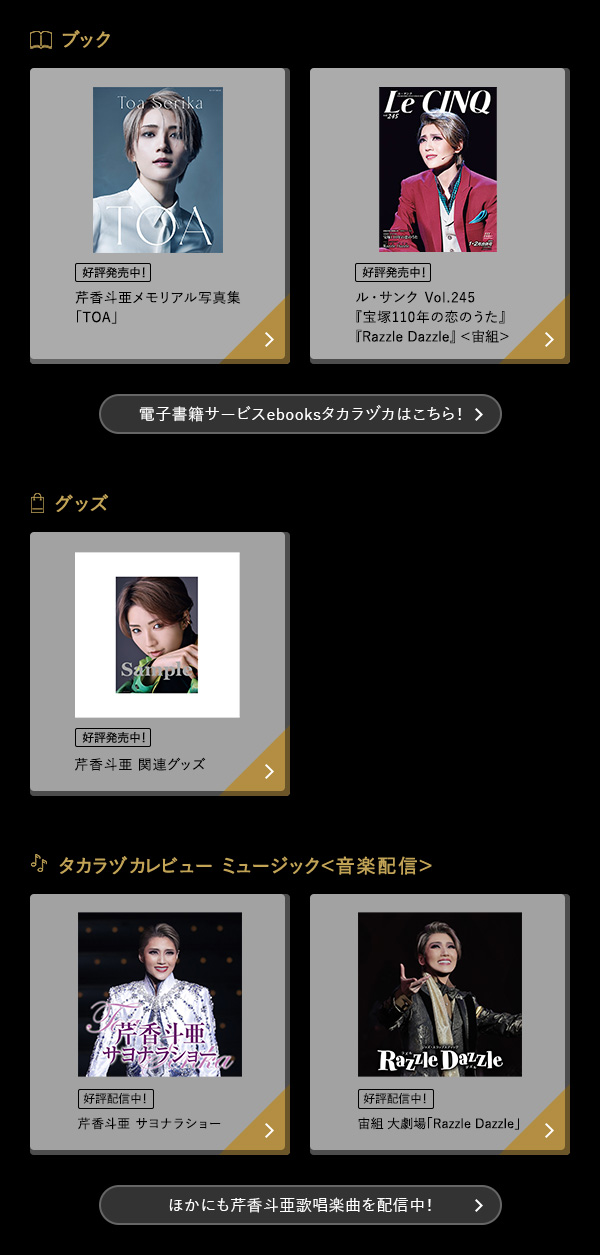Tap 電子書籍サービスebooksタカラヅカはこちら! button

click(300, 414)
